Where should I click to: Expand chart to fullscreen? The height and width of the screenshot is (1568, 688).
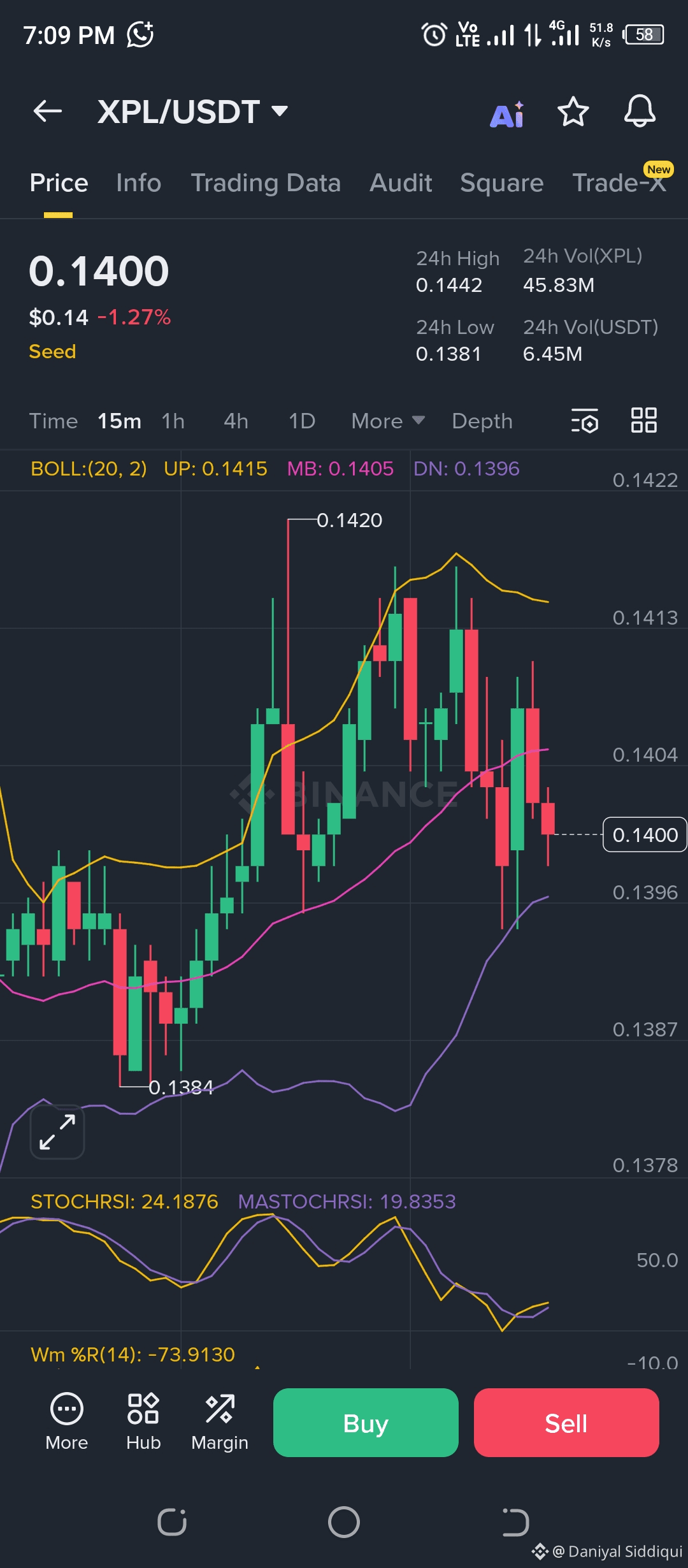pyautogui.click(x=57, y=1132)
